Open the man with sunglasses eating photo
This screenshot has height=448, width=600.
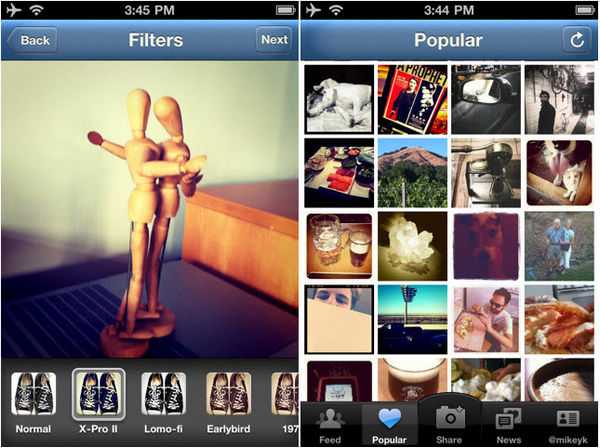point(486,320)
